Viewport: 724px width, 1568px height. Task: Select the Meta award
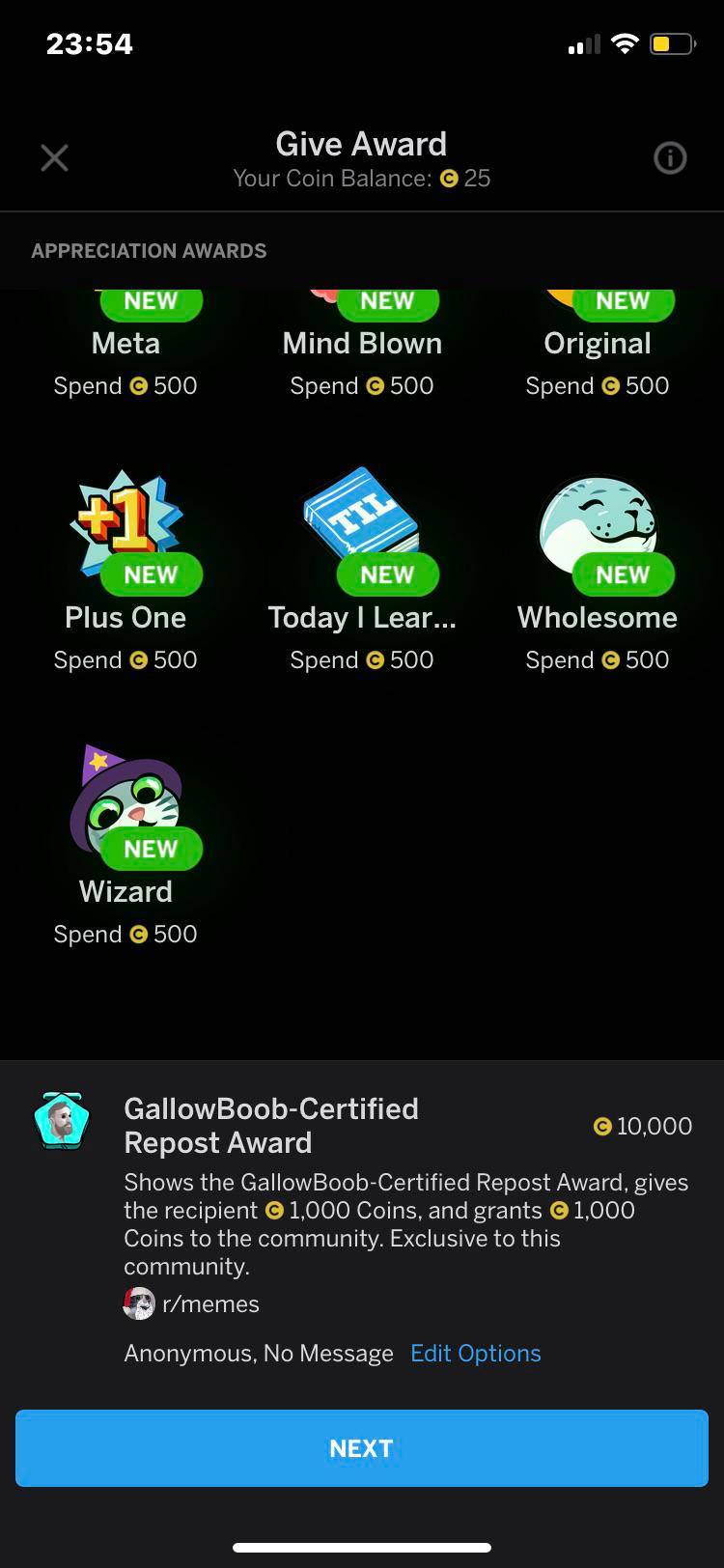(125, 343)
